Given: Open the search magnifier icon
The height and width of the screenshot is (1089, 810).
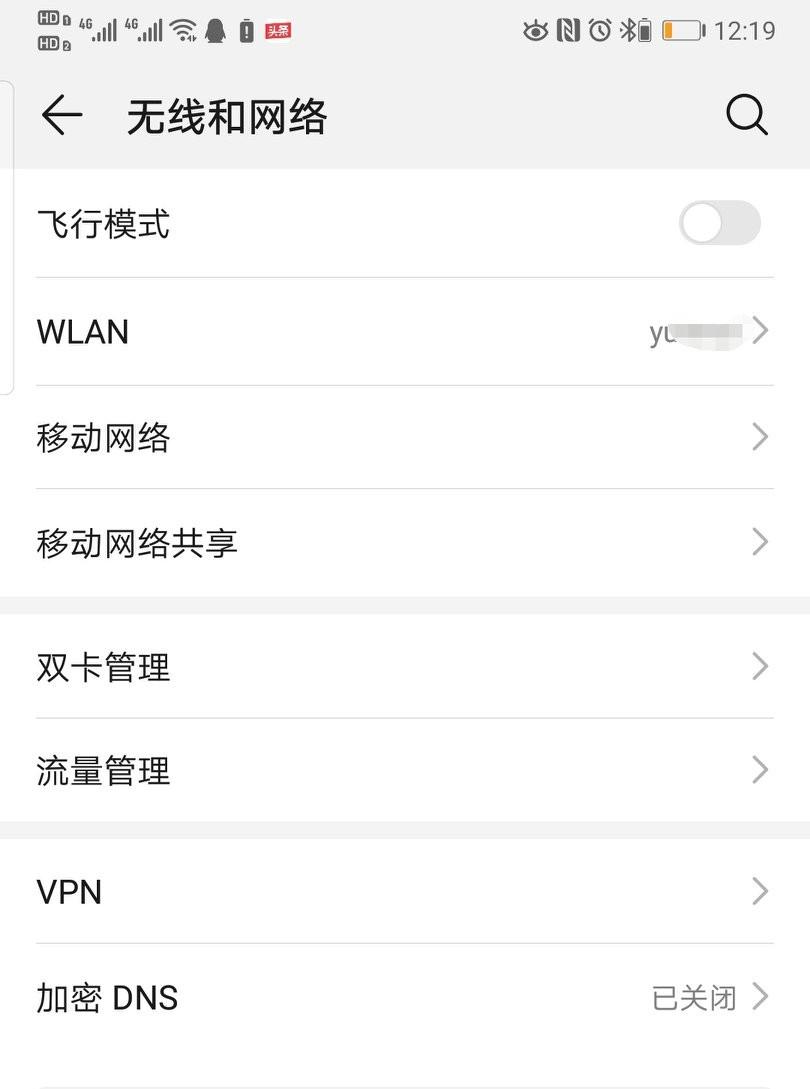Looking at the screenshot, I should point(746,116).
